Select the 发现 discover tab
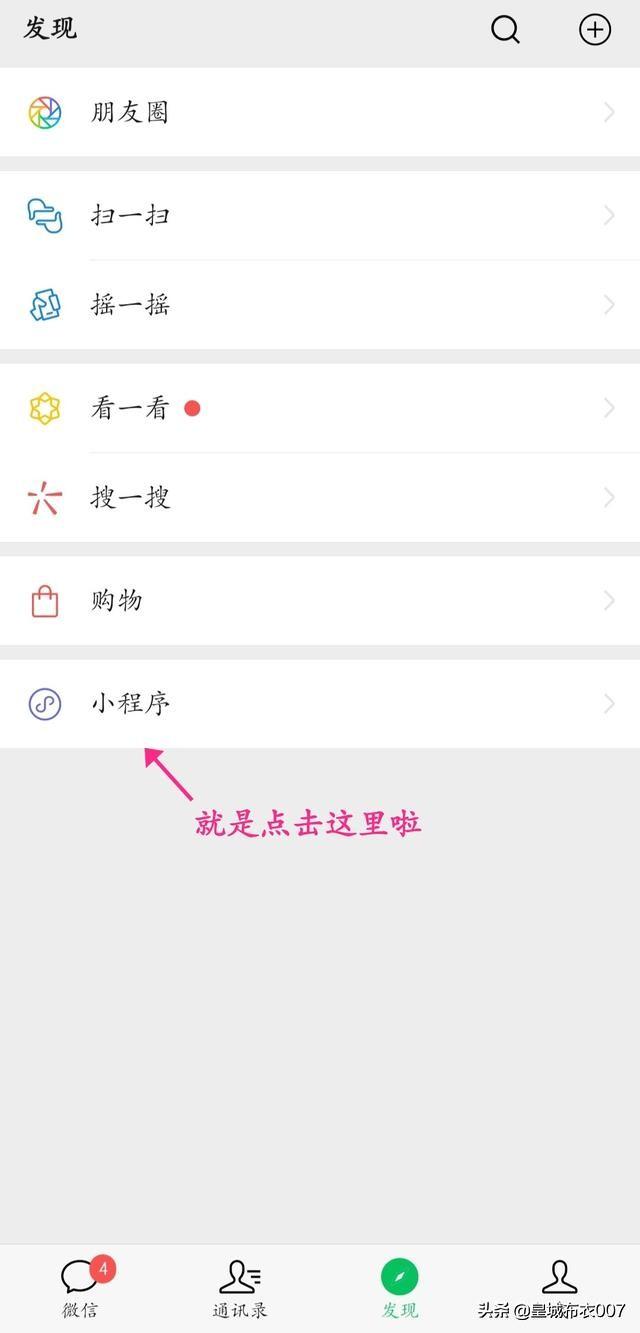The image size is (640, 1333). click(400, 1288)
